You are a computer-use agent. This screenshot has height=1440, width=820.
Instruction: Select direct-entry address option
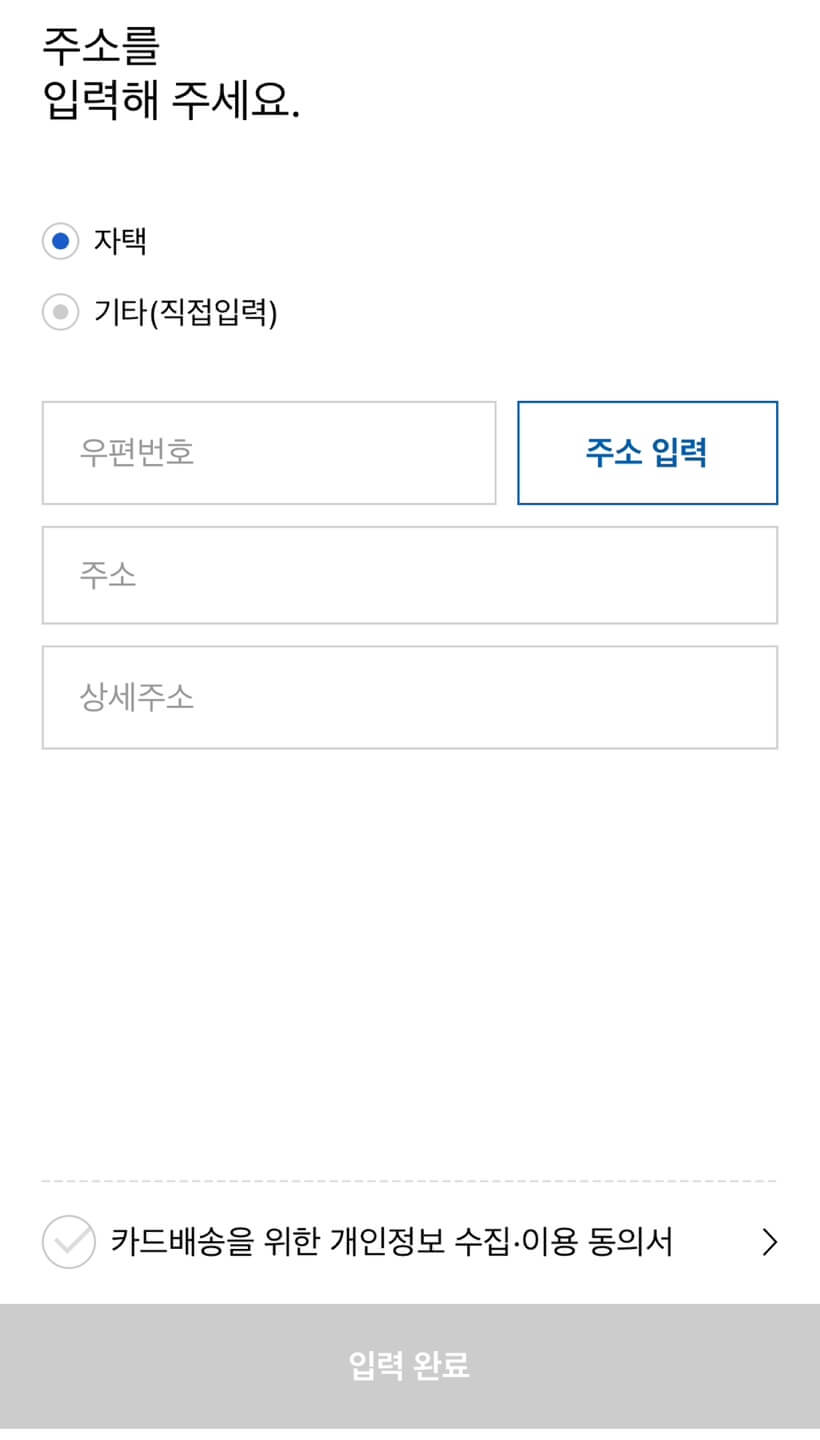pos(60,312)
